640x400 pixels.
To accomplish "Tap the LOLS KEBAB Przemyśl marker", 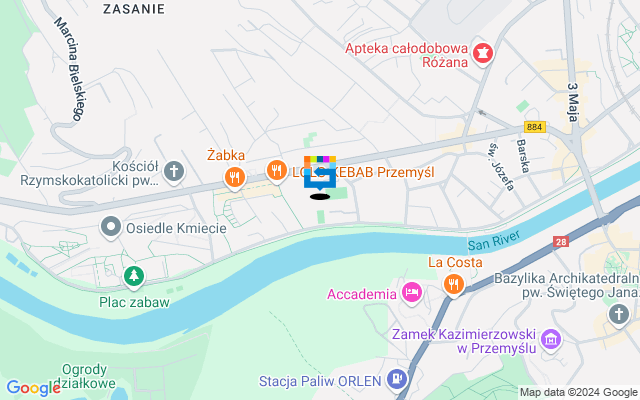I will click(x=277, y=172).
